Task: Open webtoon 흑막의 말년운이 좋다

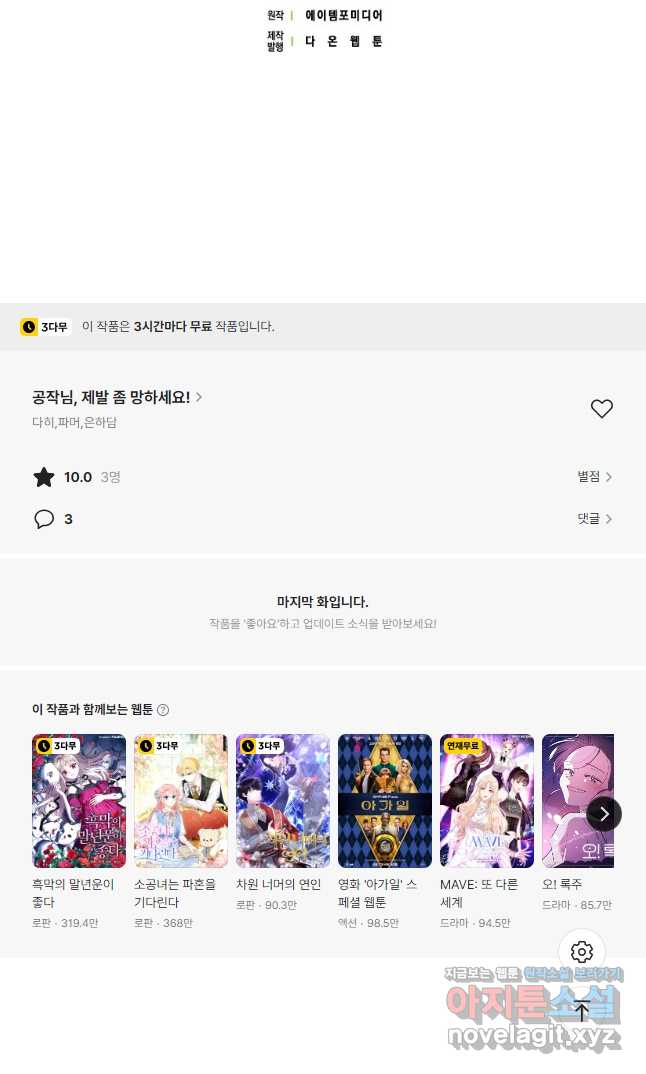Action: click(x=79, y=801)
